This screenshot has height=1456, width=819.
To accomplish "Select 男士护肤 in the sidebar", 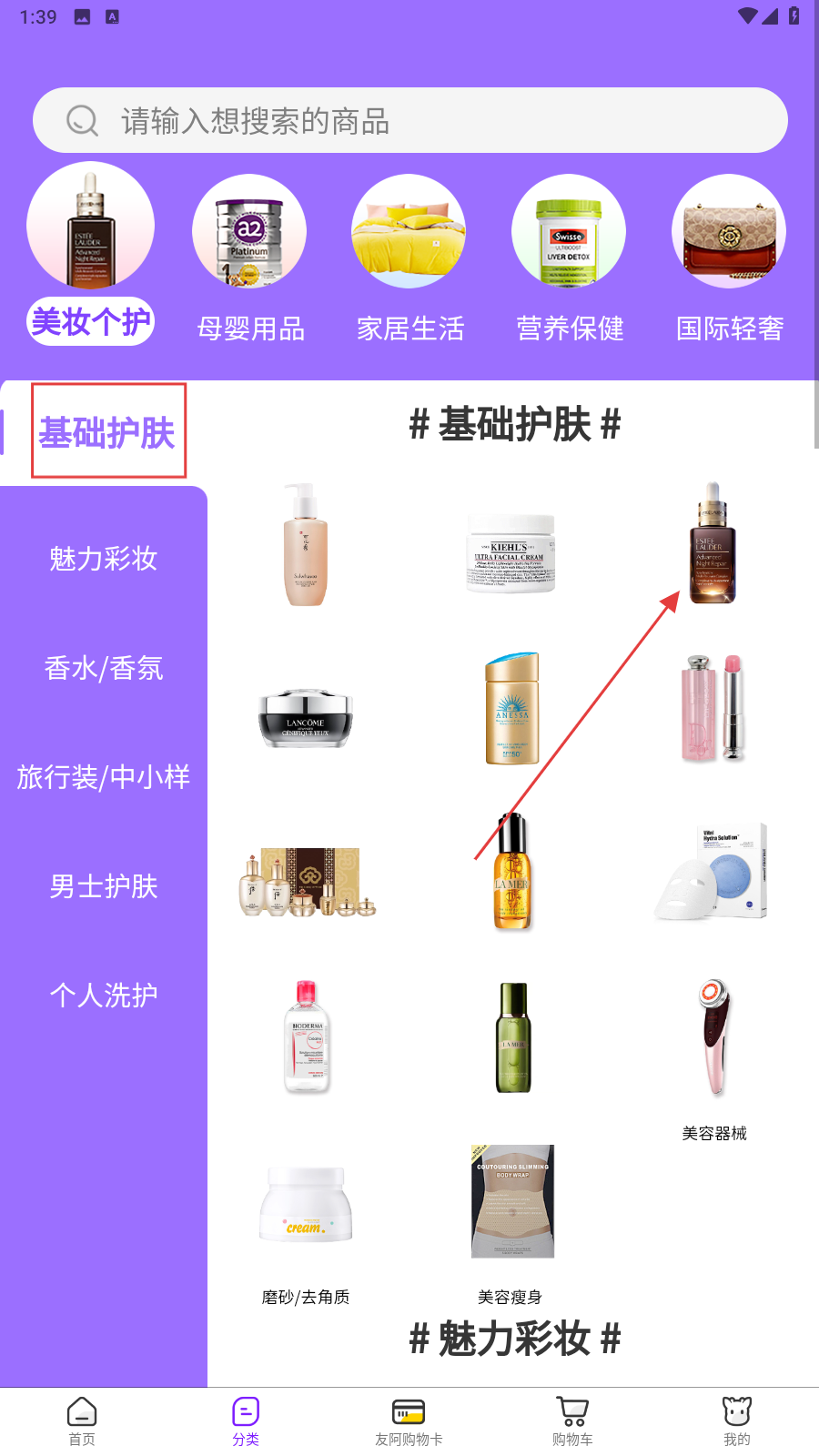I will [x=104, y=885].
